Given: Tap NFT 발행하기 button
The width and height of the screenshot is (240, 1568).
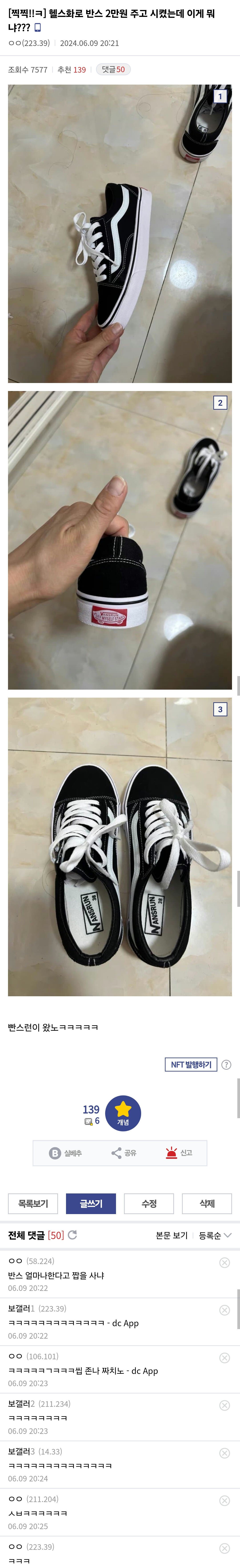Looking at the screenshot, I should pos(191,1064).
